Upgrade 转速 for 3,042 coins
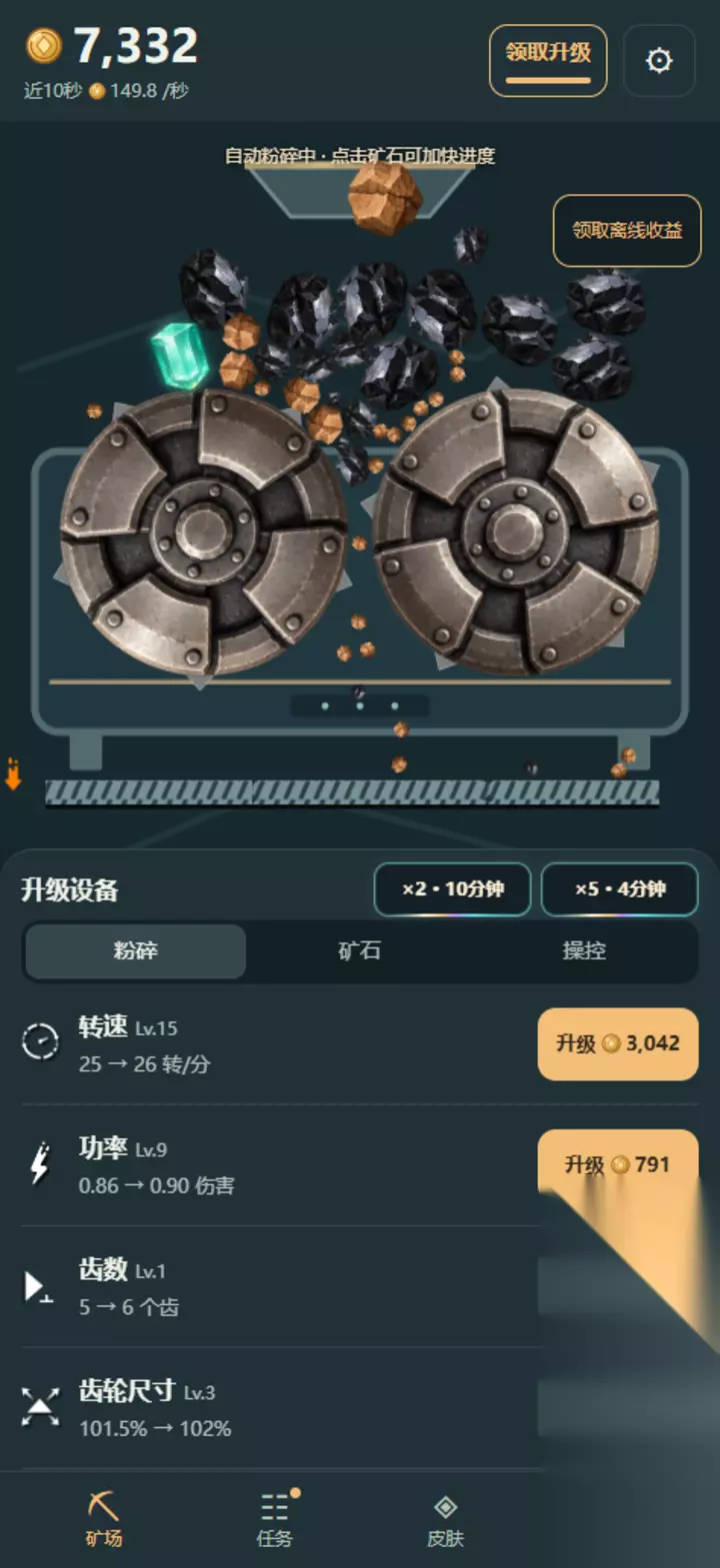720x1568 pixels. pyautogui.click(x=618, y=1043)
